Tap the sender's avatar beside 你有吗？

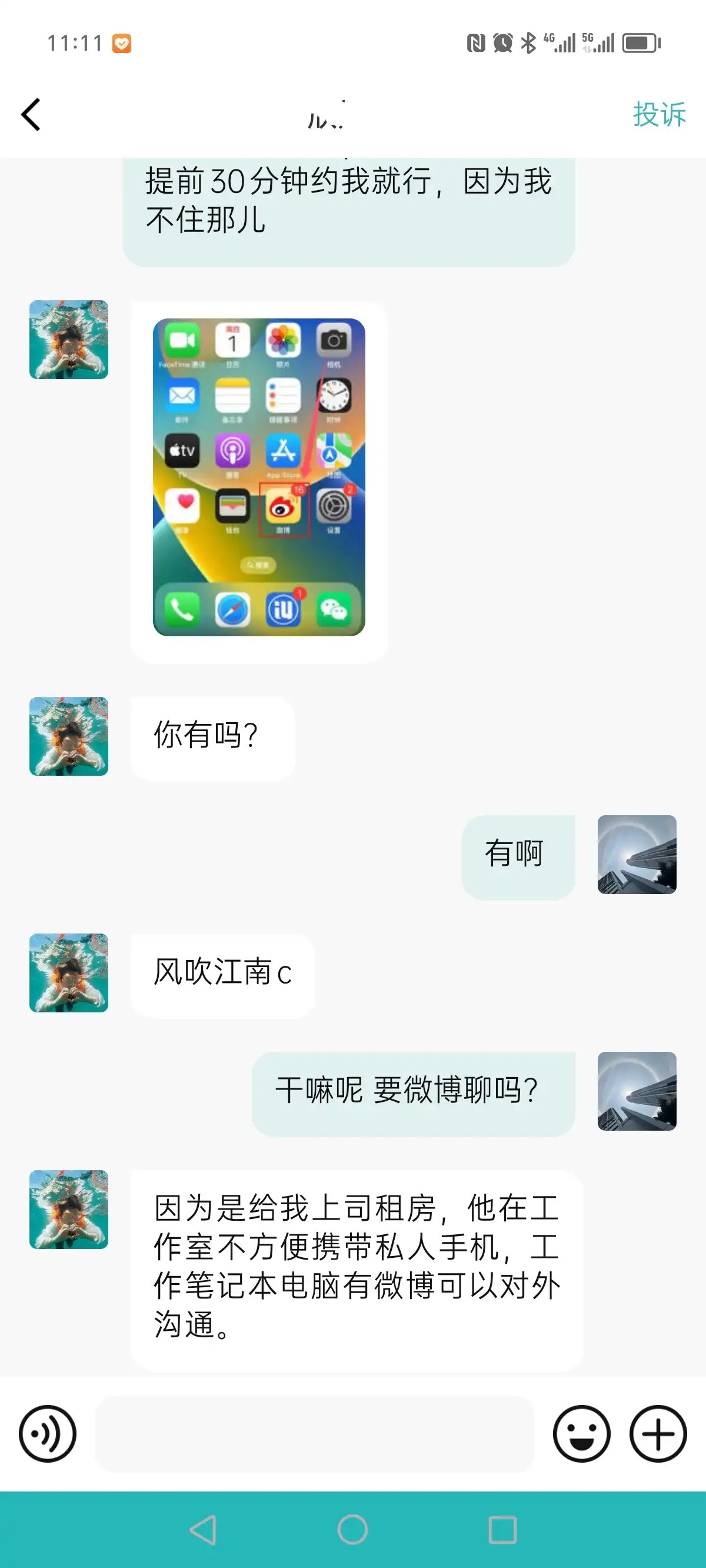point(69,736)
